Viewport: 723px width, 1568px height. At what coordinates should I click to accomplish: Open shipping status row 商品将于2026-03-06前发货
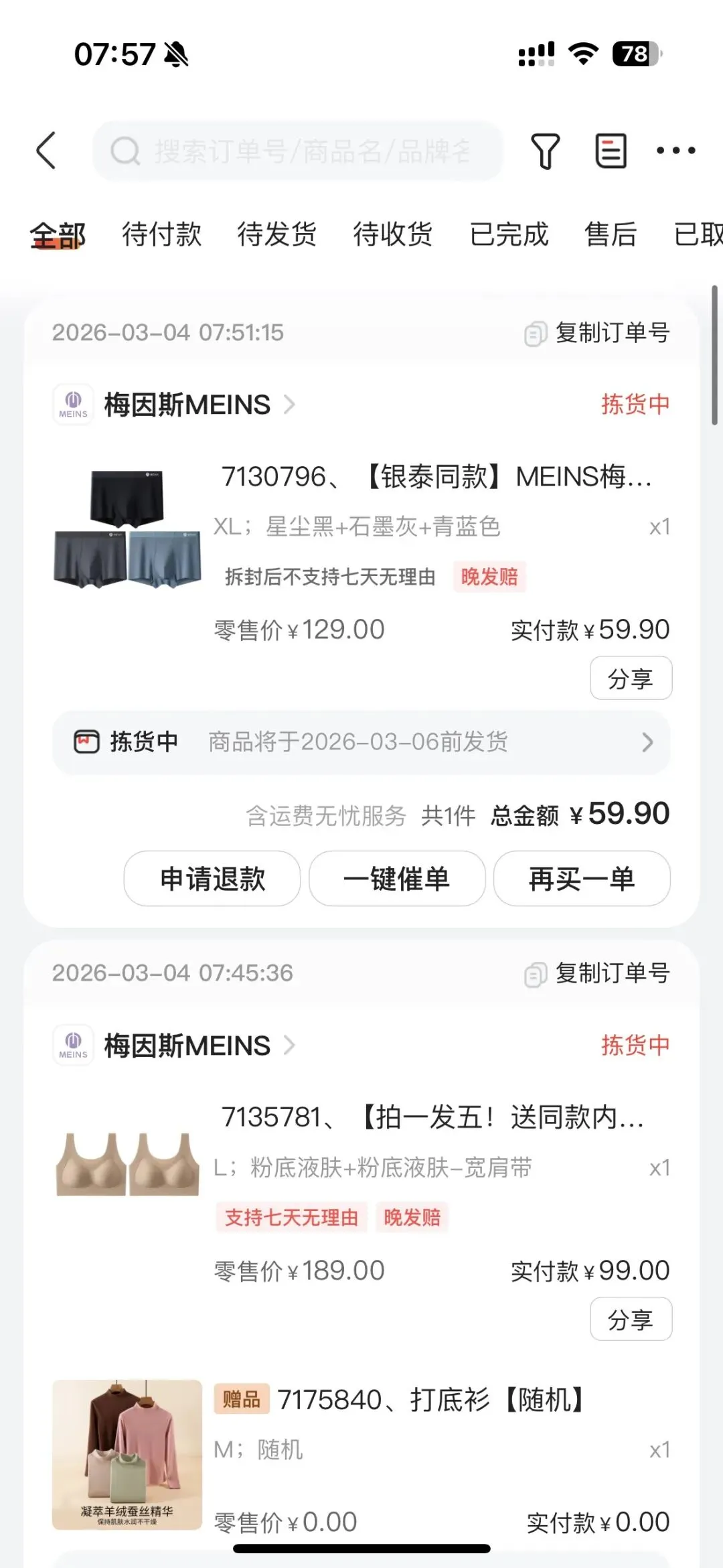click(x=361, y=742)
